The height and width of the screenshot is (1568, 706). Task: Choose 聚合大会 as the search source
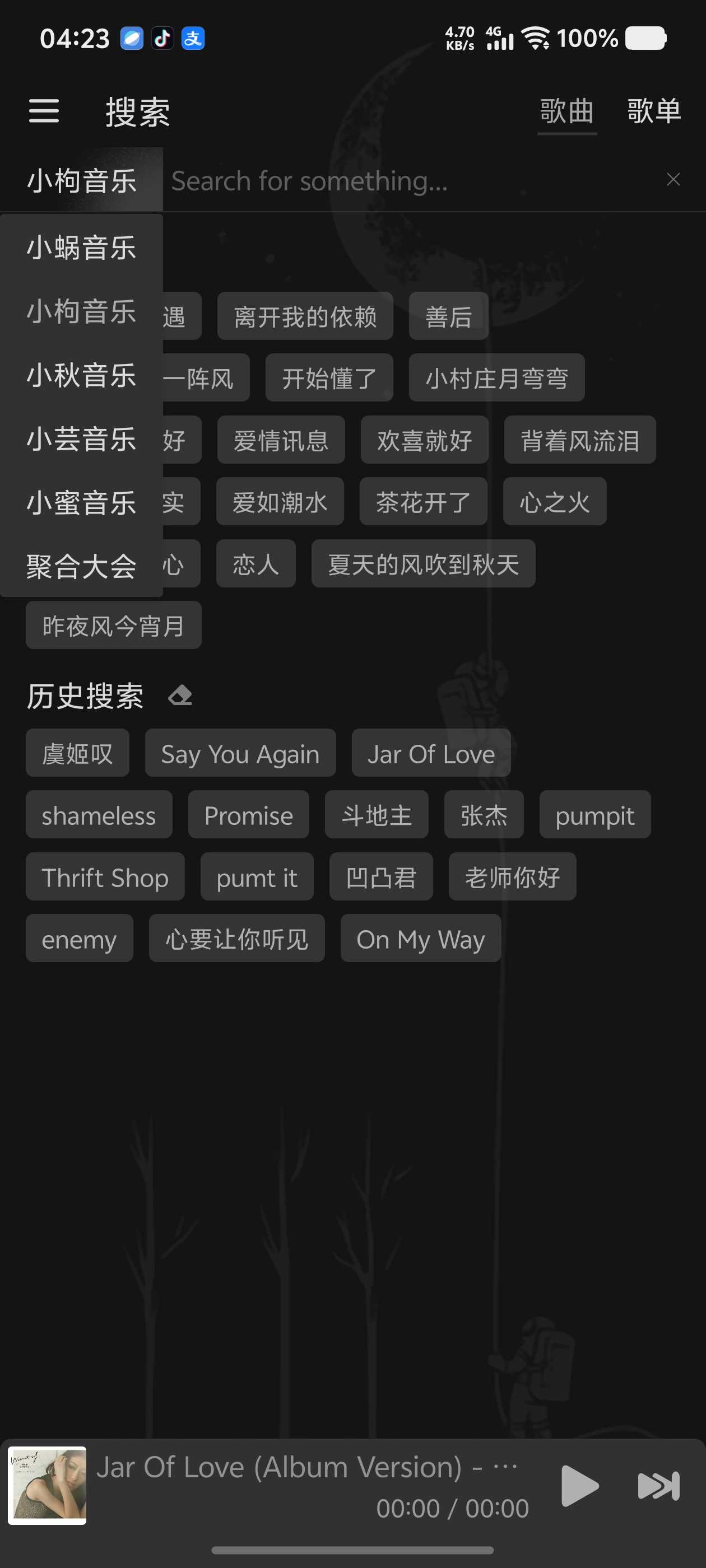[81, 566]
